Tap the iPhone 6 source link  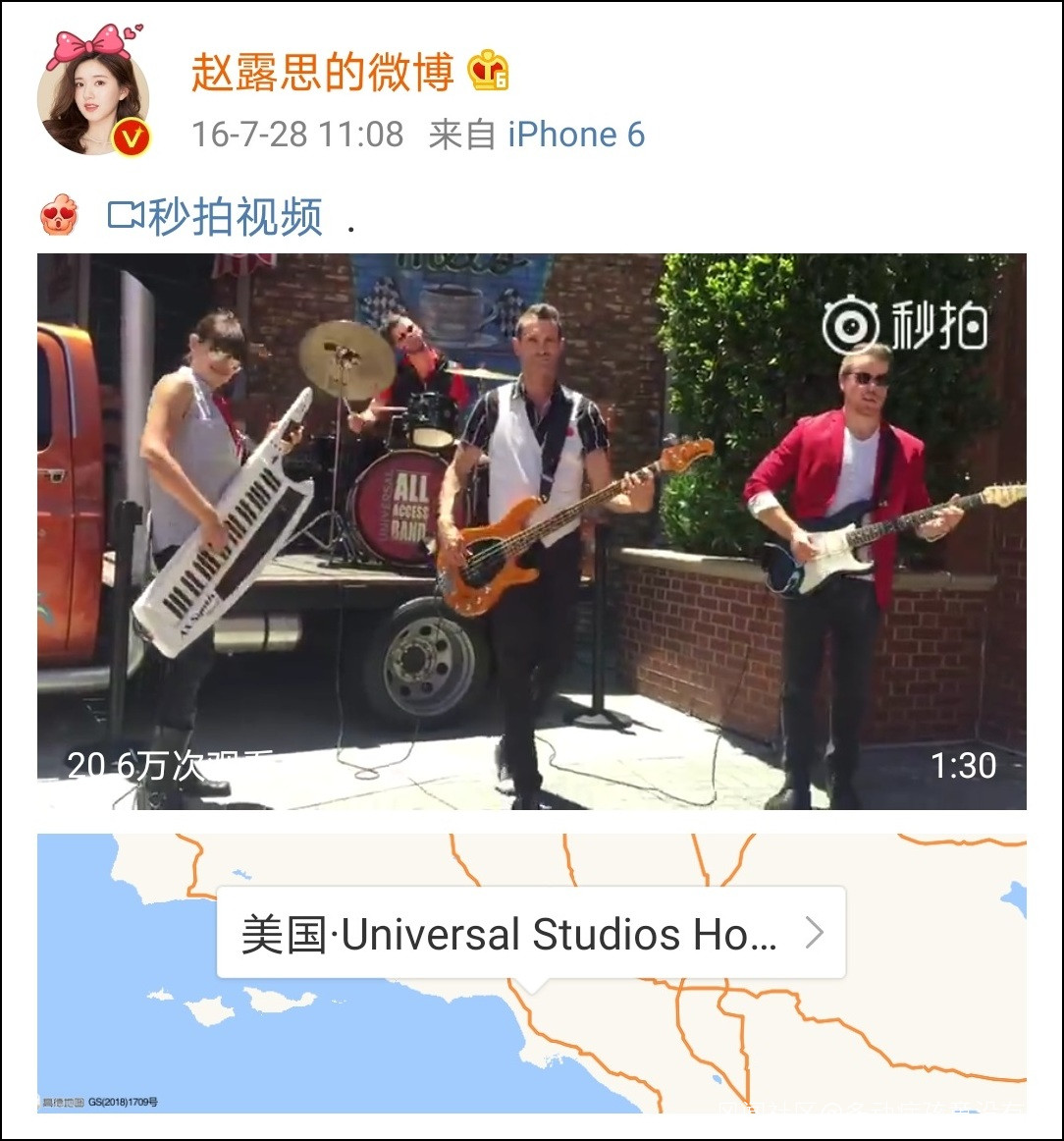pyautogui.click(x=576, y=135)
